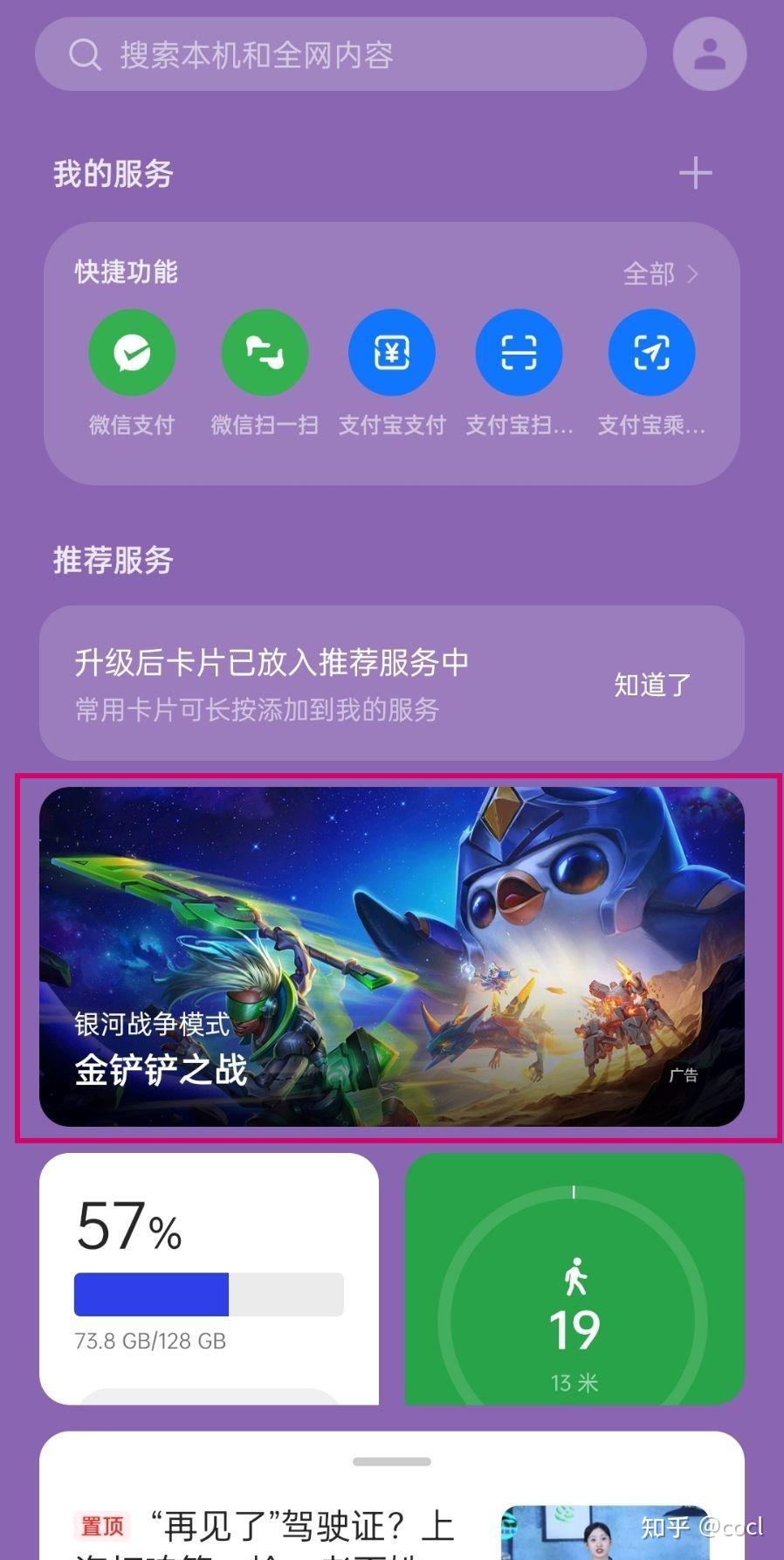Tap the search box for local and web content

340,55
